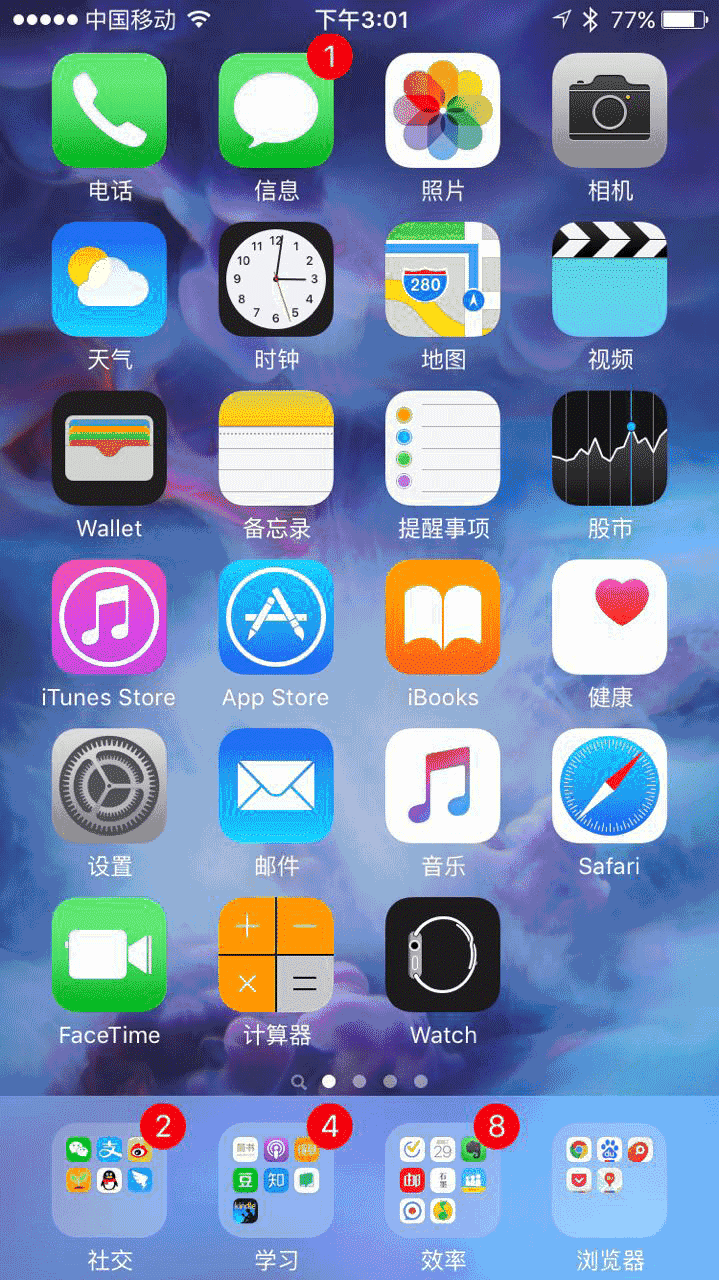Open the 效率 productivity folder

(442, 1180)
